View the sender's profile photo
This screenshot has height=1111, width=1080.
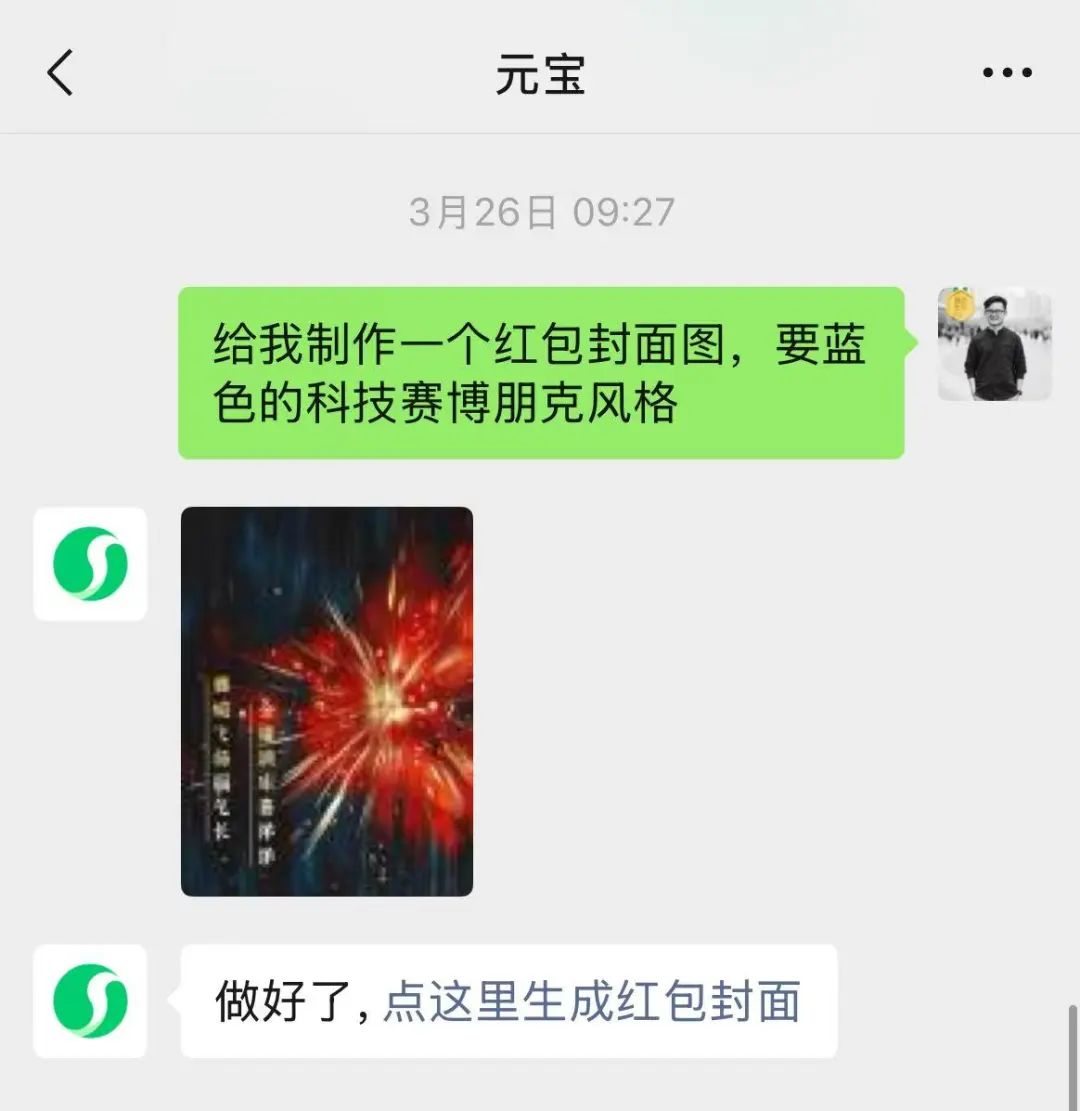click(x=994, y=344)
